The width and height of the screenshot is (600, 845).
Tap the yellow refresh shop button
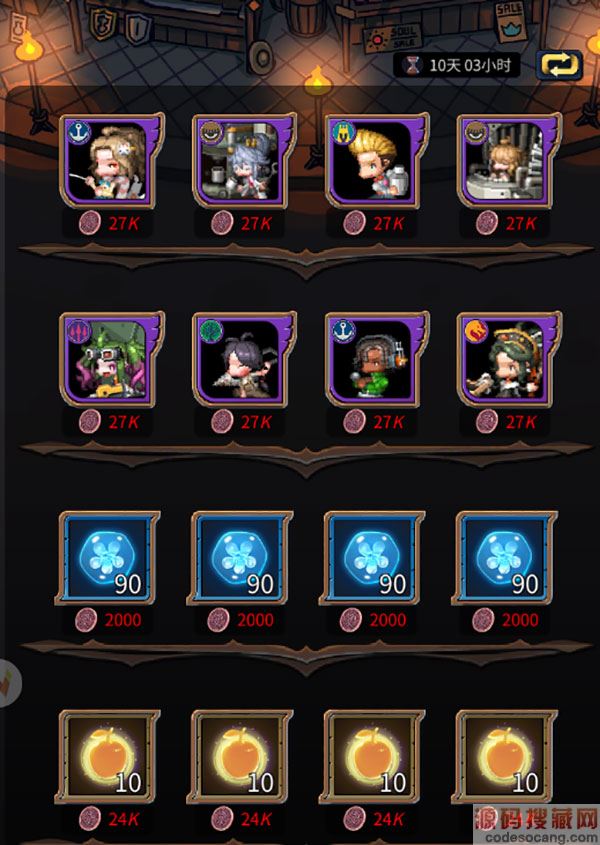[560, 65]
